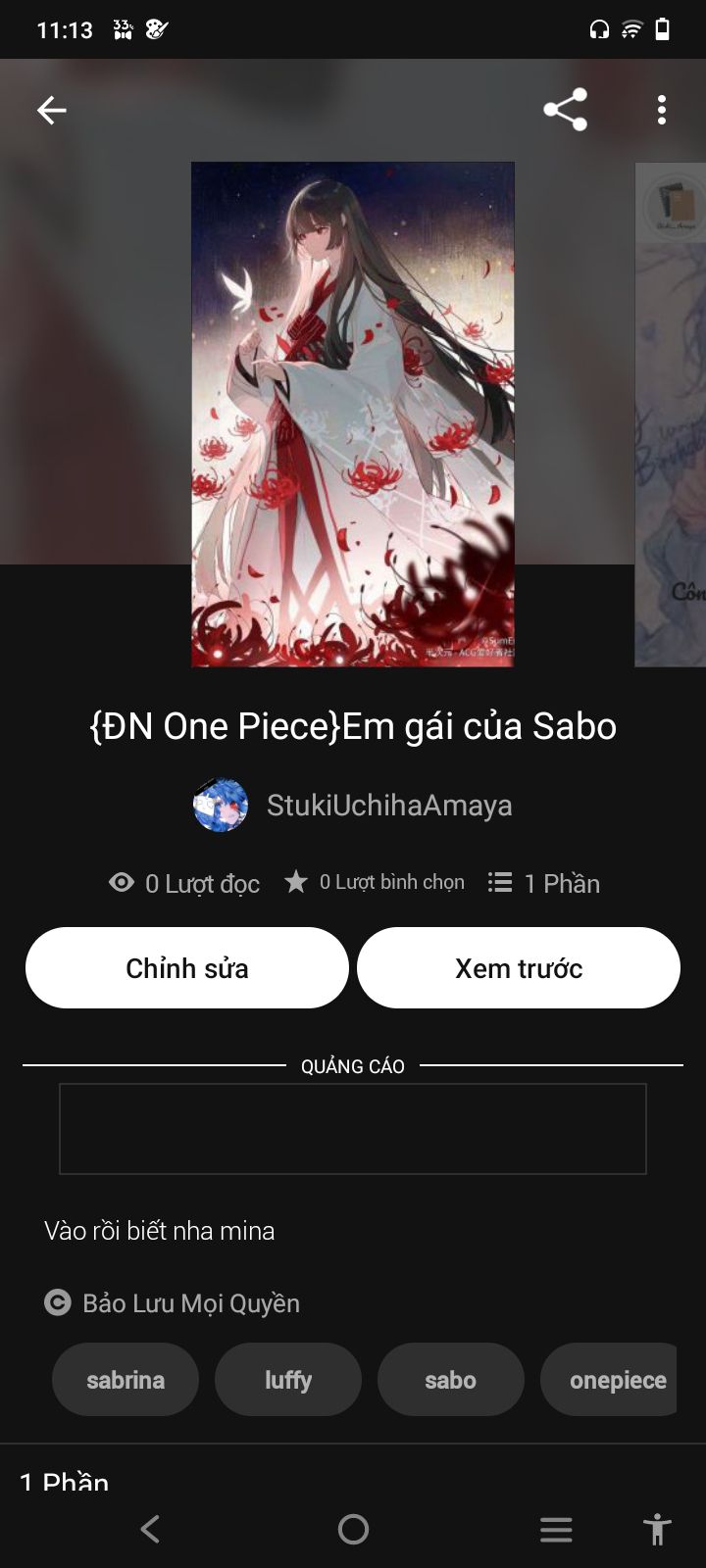Open the three-dot overflow menu
The image size is (706, 1568).
[662, 110]
